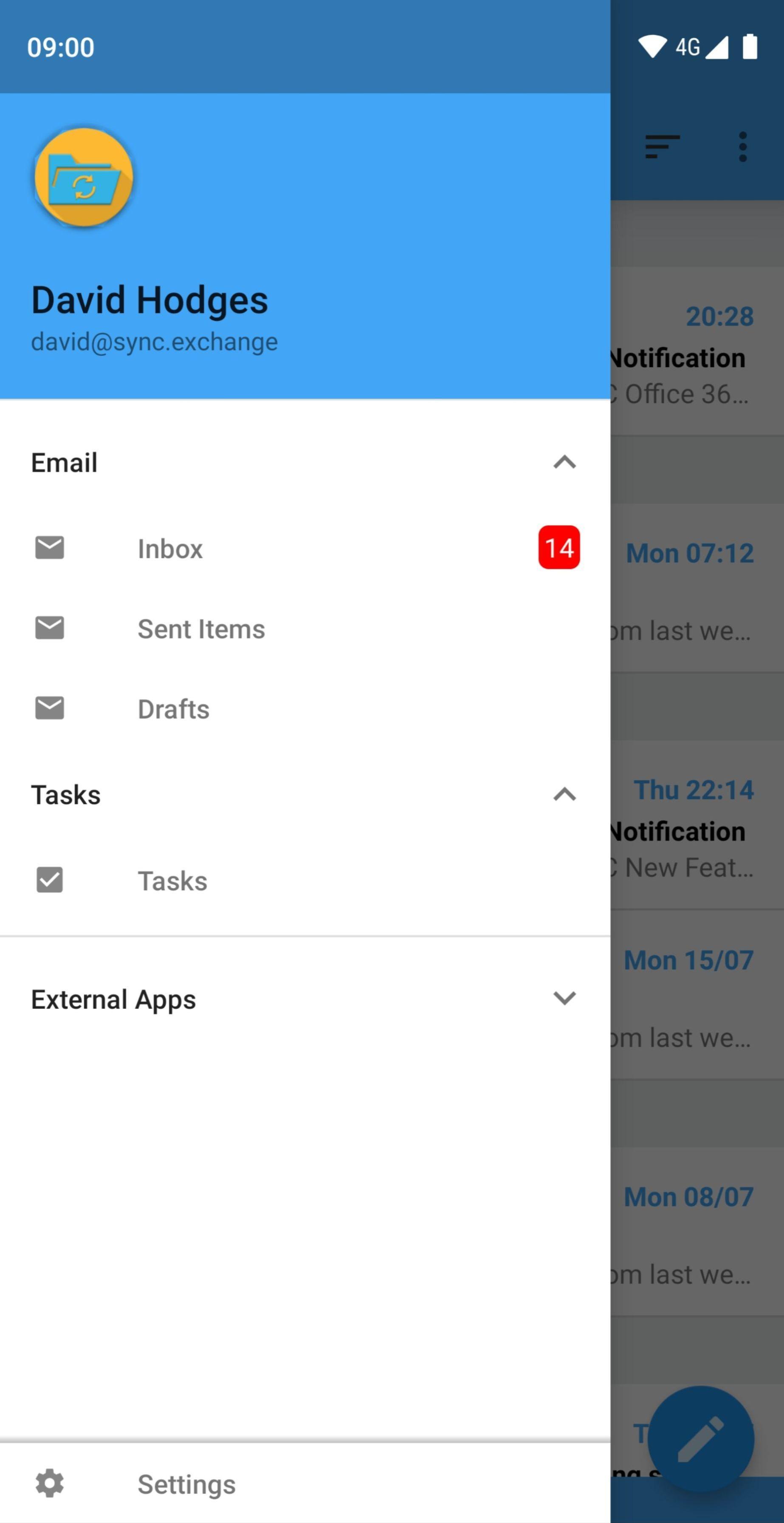
Task: Open the Drafts folder
Action: pyautogui.click(x=173, y=709)
